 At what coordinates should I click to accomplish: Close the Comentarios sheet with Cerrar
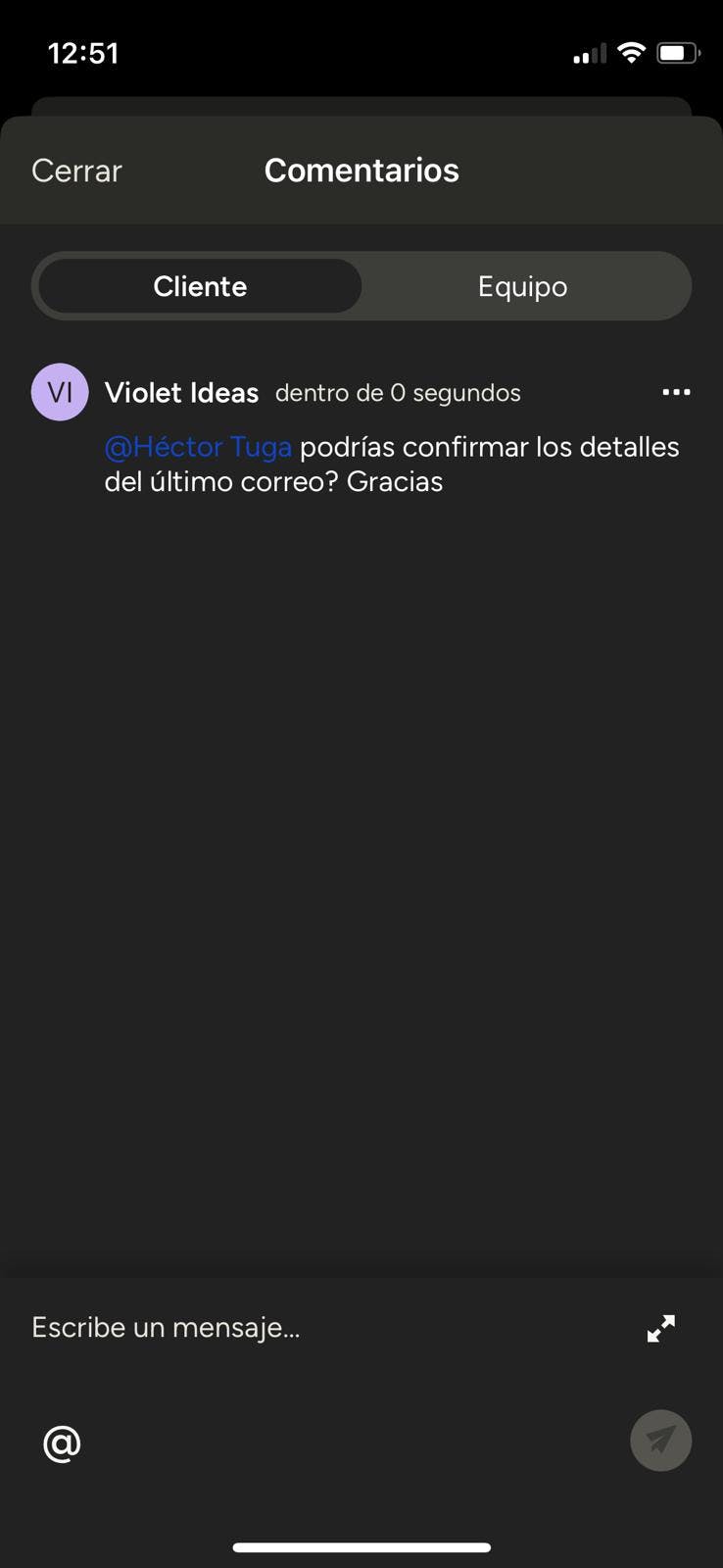click(x=76, y=171)
